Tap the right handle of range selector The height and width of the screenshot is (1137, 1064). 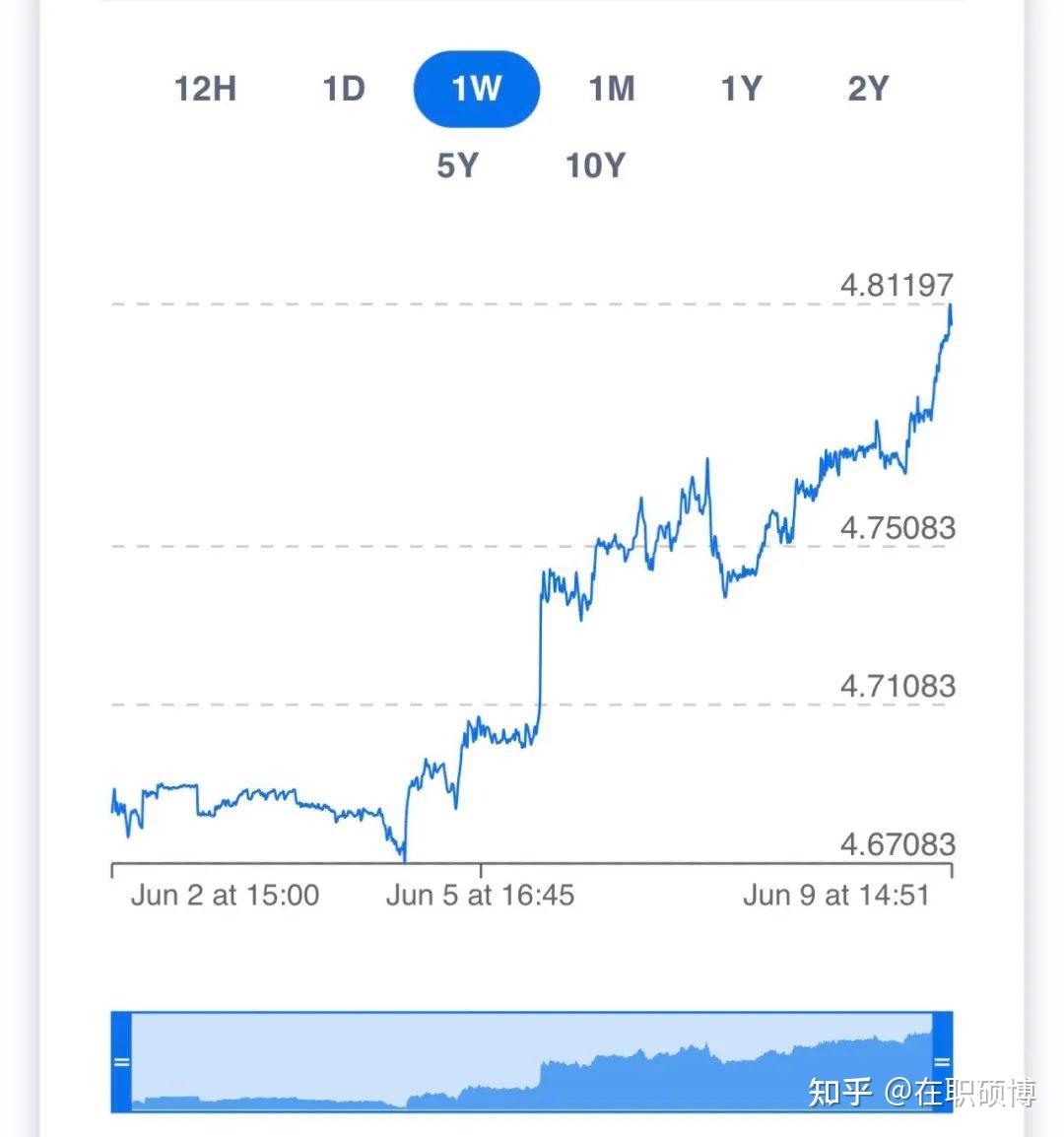point(942,1061)
